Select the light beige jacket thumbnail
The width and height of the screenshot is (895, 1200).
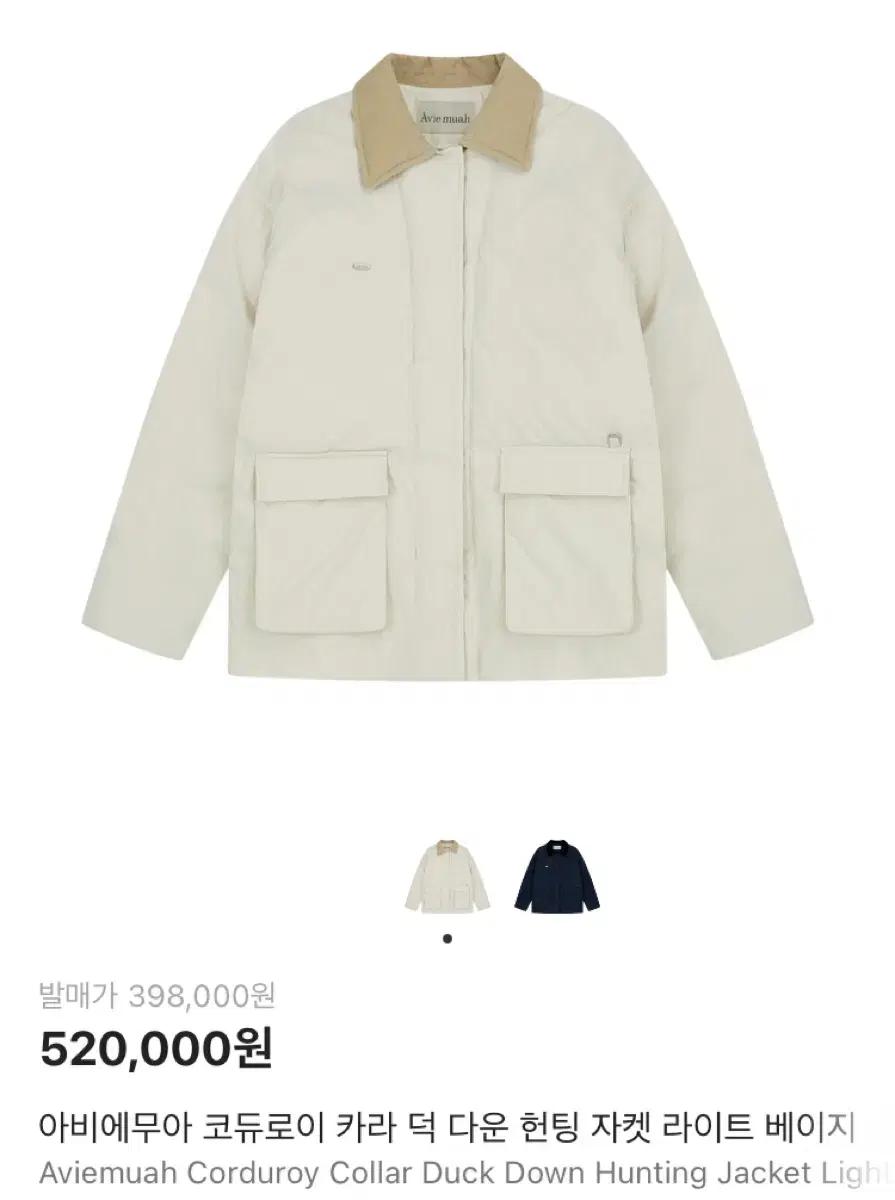pyautogui.click(x=447, y=876)
